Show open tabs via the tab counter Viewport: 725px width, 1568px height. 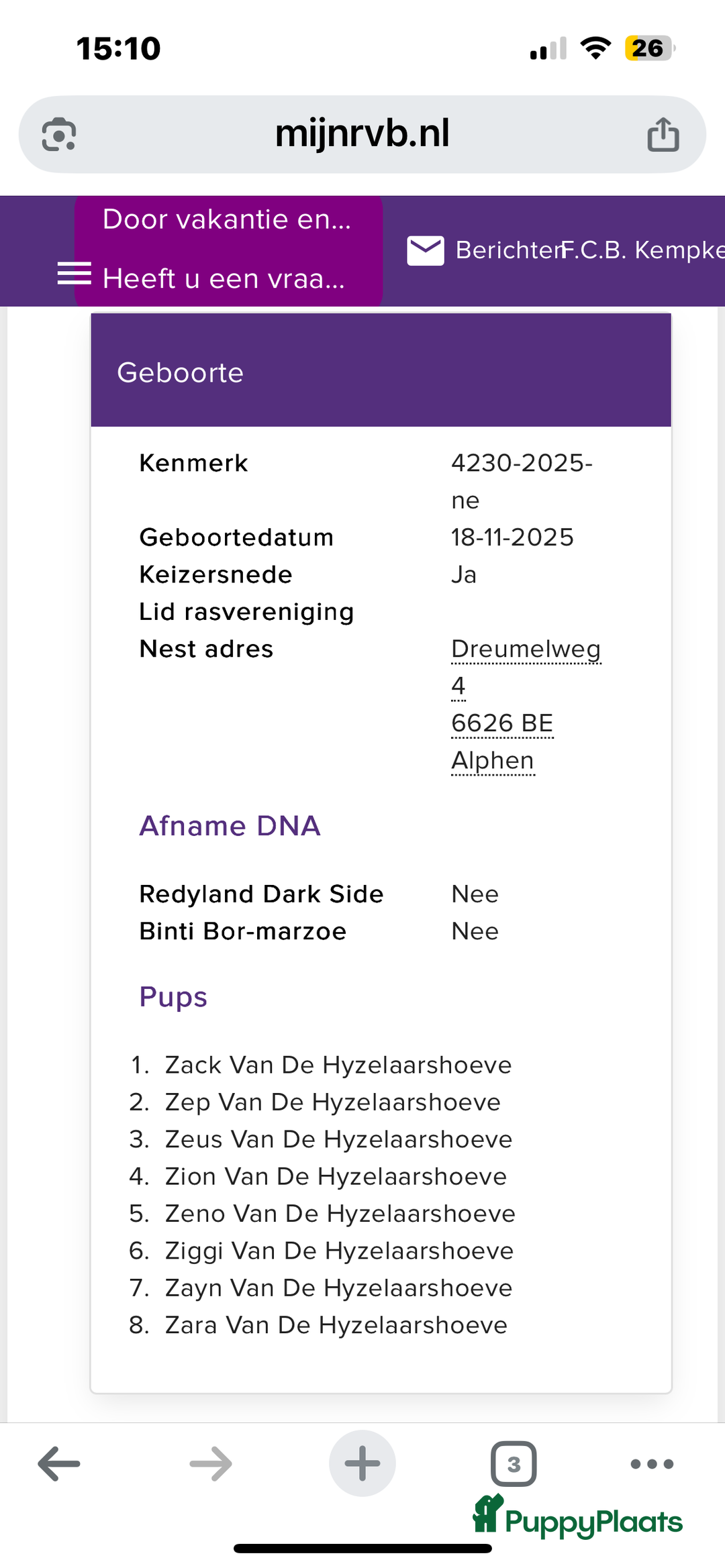point(514,1463)
